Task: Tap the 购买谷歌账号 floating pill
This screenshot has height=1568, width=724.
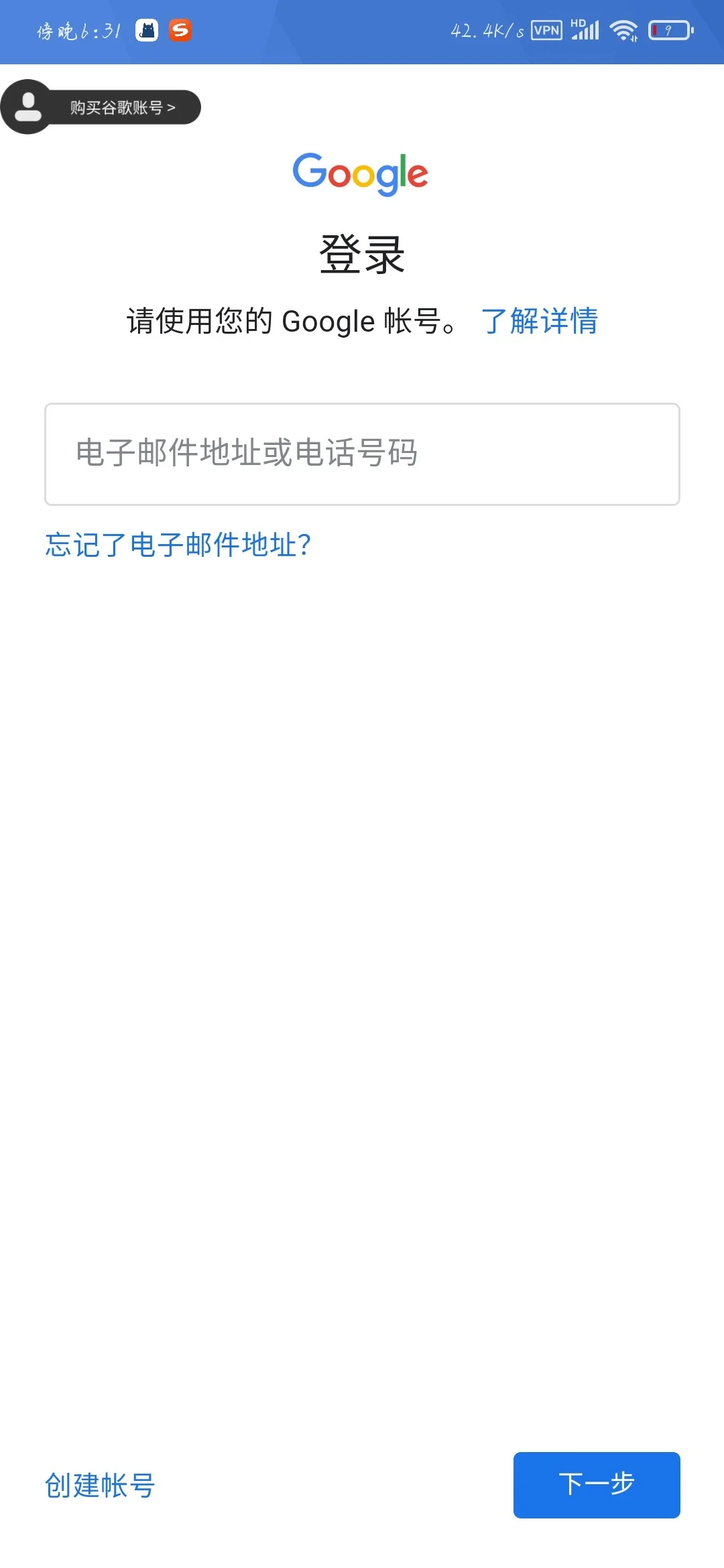Action: click(102, 107)
